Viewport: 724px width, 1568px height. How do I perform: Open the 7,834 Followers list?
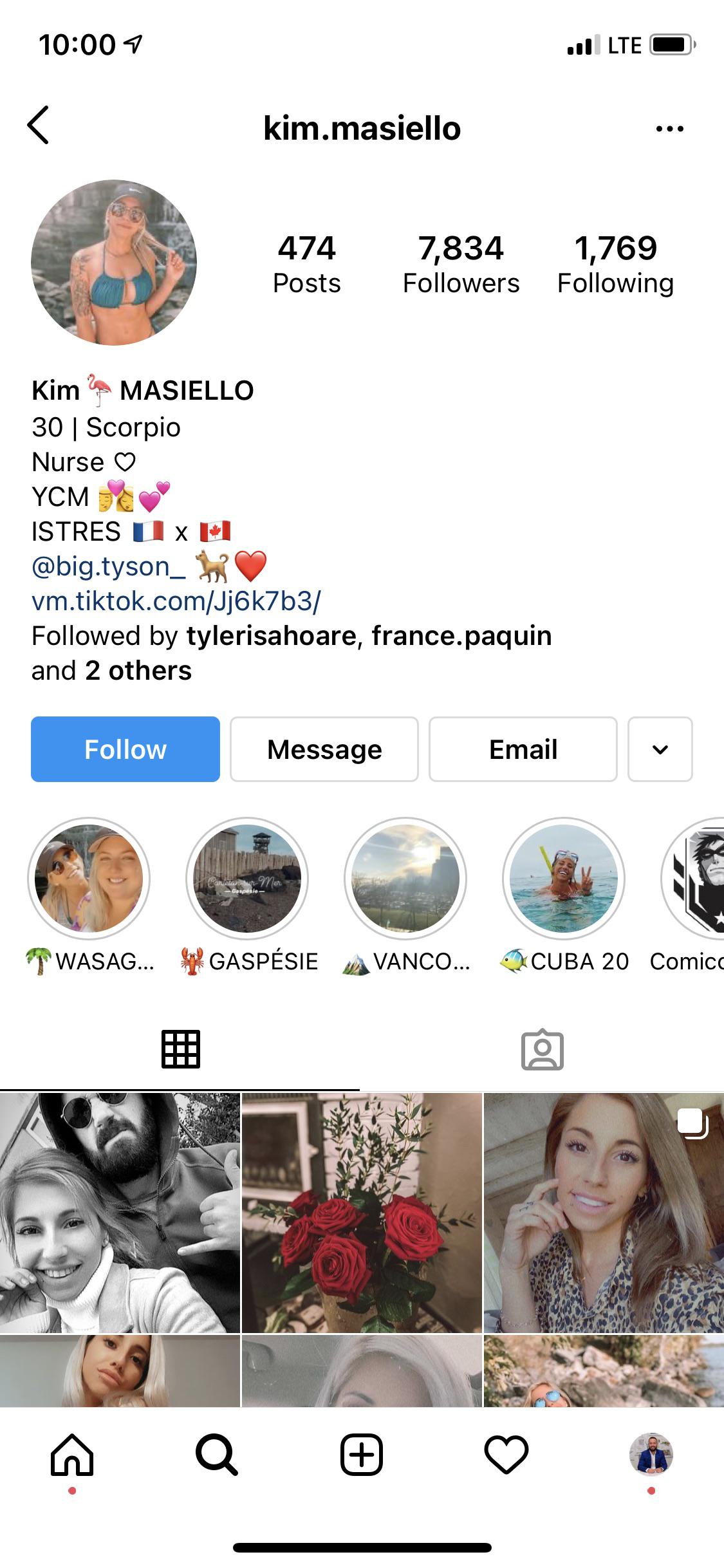point(461,264)
